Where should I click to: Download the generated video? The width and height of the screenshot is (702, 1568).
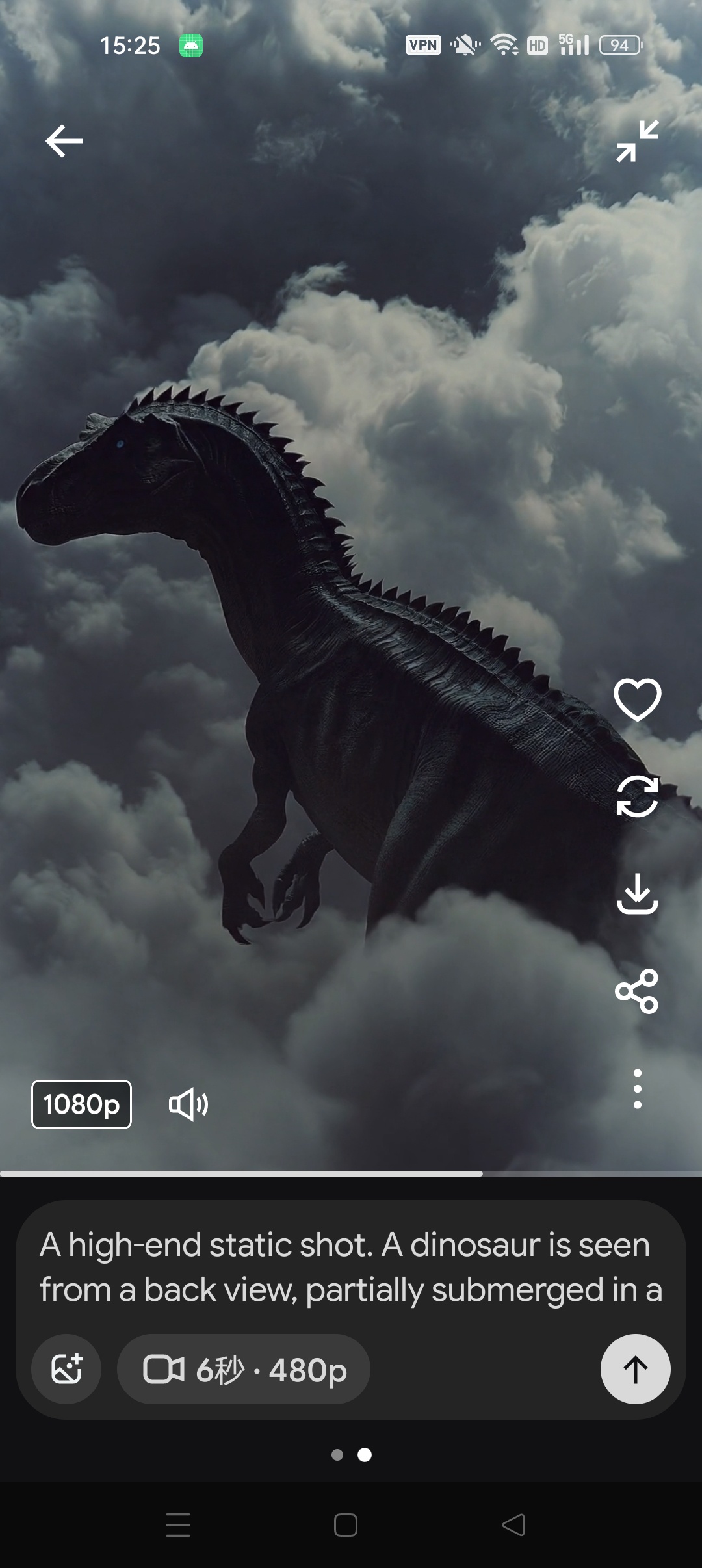click(638, 894)
